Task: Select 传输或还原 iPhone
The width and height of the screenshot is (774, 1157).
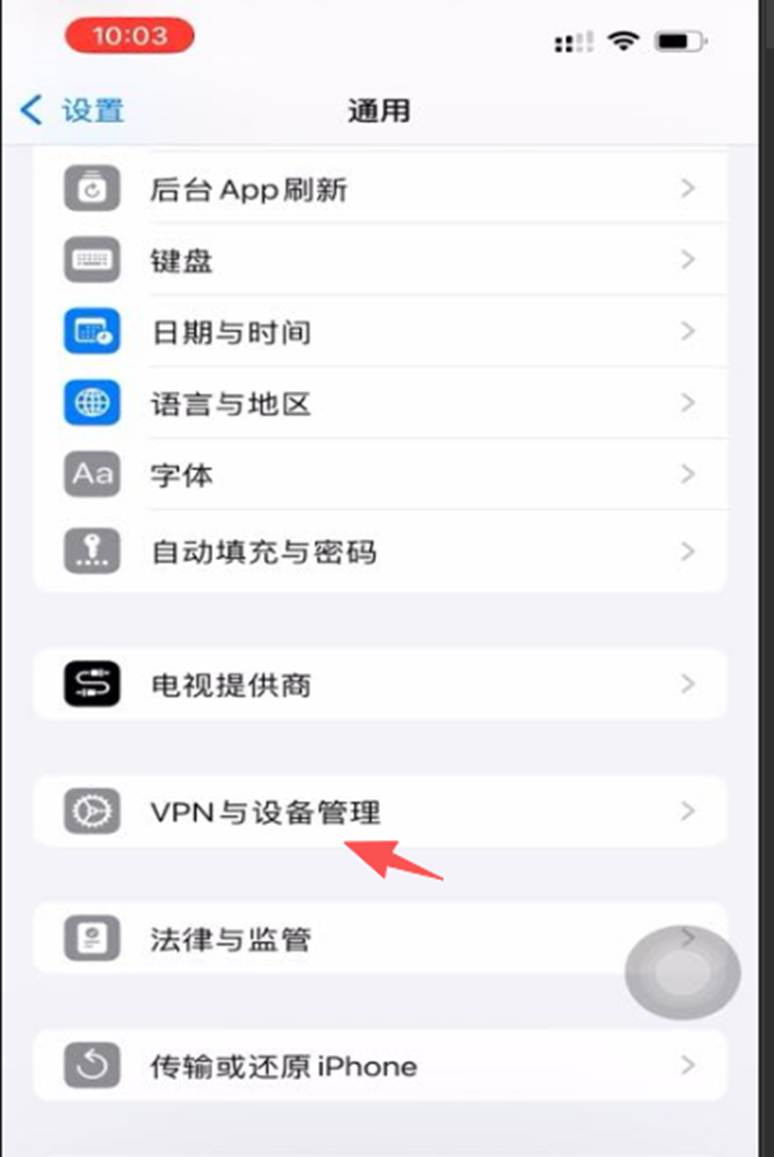Action: 380,1066
